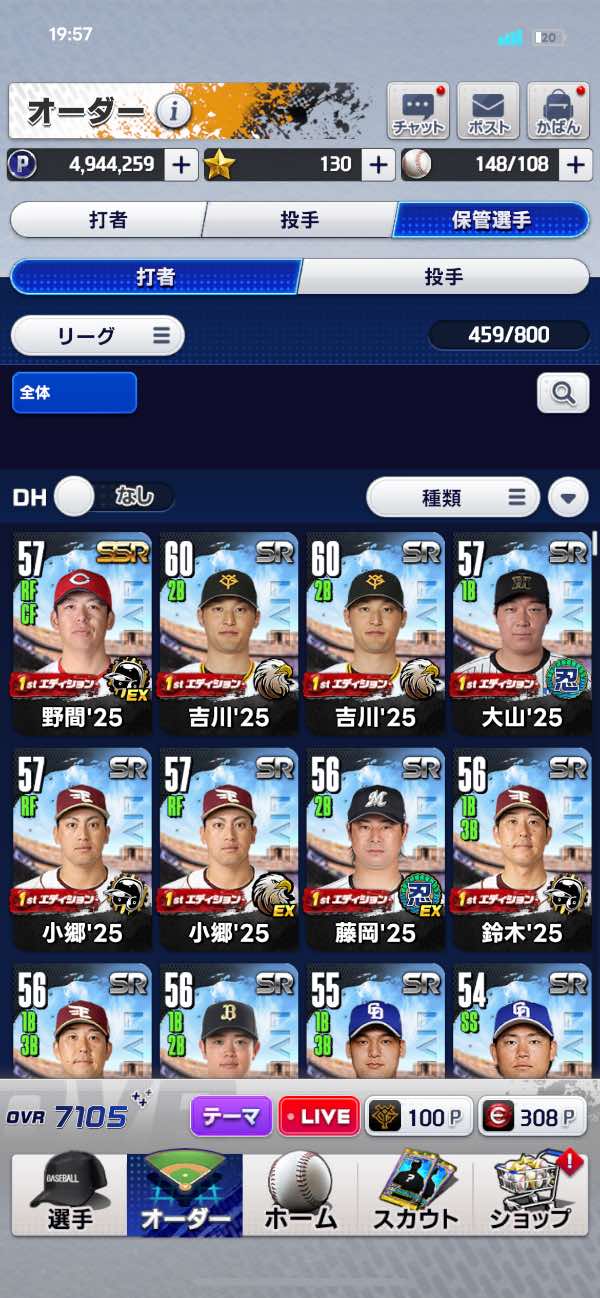The width and height of the screenshot is (600, 1298).
Task: Add more stars with plus button
Action: click(x=378, y=165)
